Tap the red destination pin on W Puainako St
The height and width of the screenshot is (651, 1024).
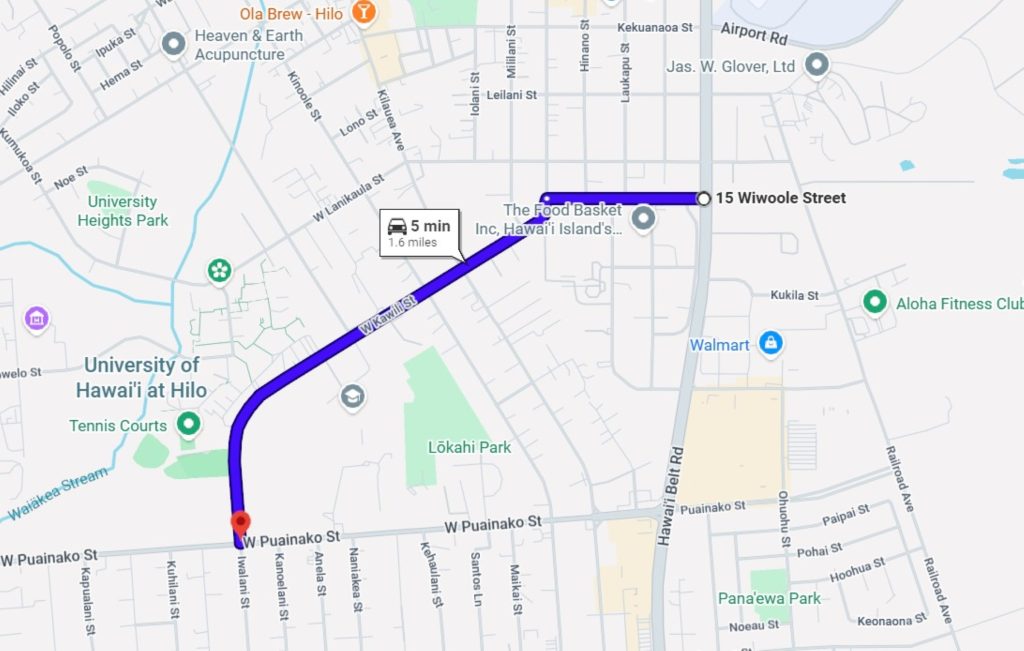(x=241, y=523)
